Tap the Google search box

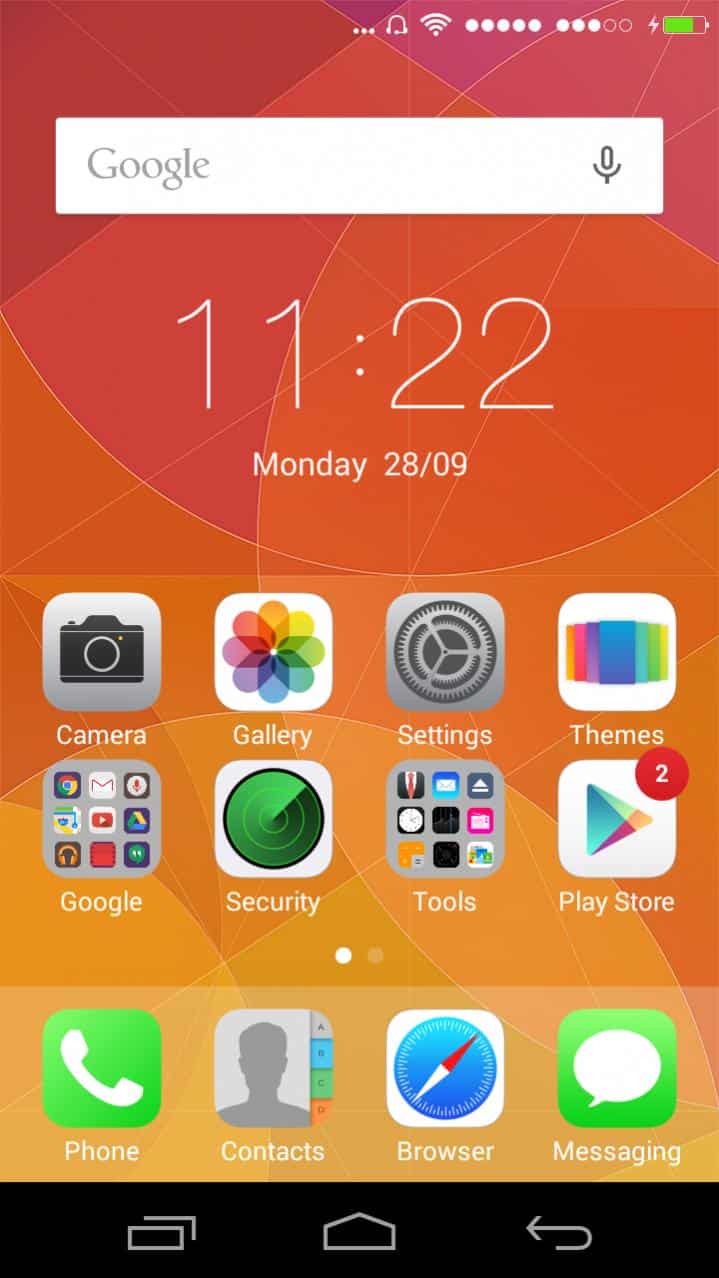(x=359, y=165)
